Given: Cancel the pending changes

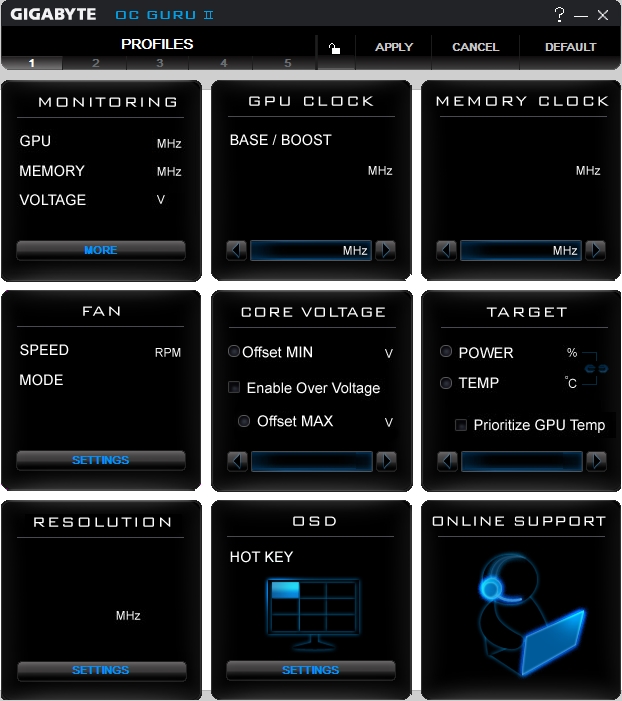Looking at the screenshot, I should coord(475,47).
